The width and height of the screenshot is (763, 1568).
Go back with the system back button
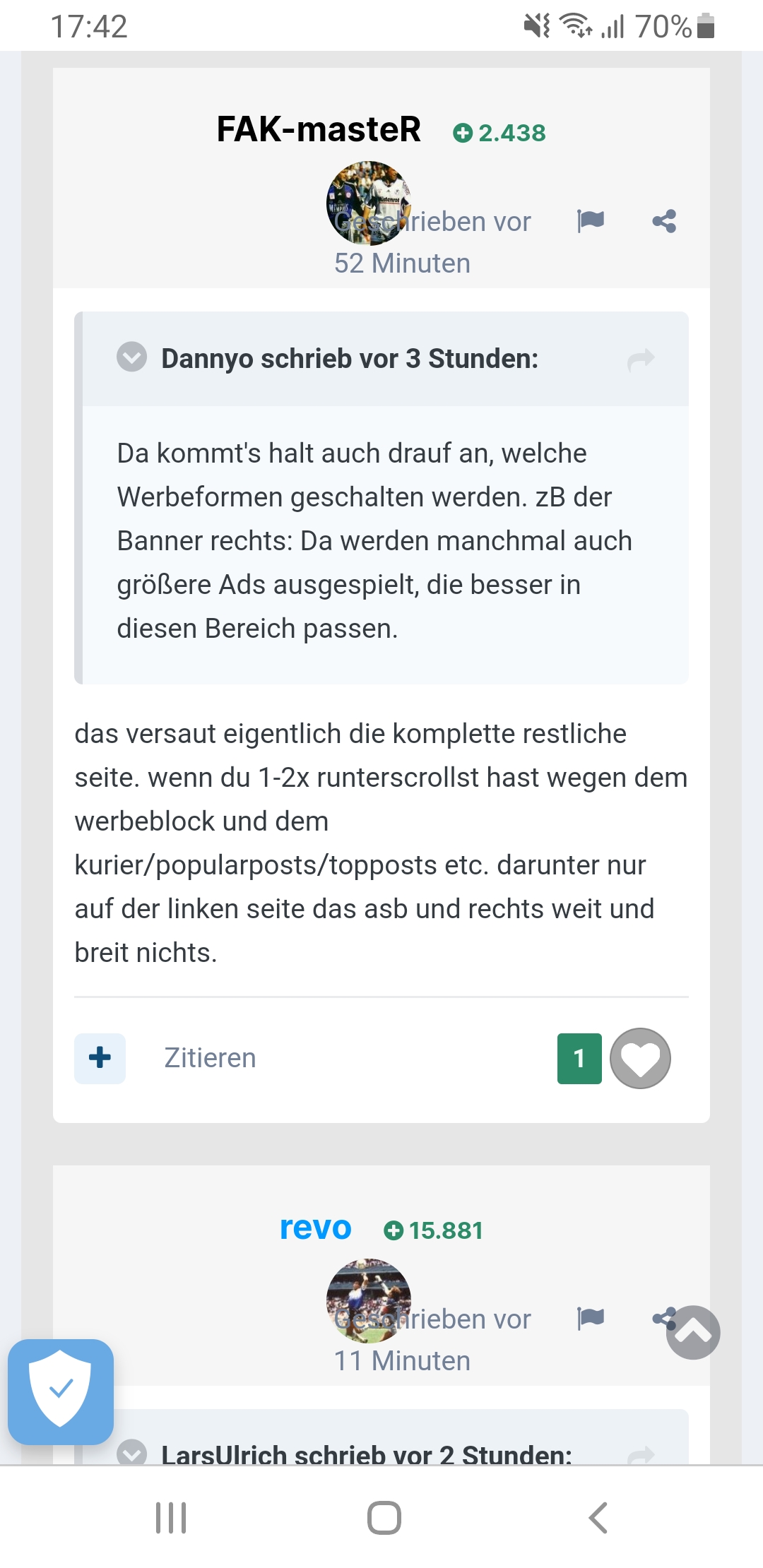pyautogui.click(x=598, y=1517)
